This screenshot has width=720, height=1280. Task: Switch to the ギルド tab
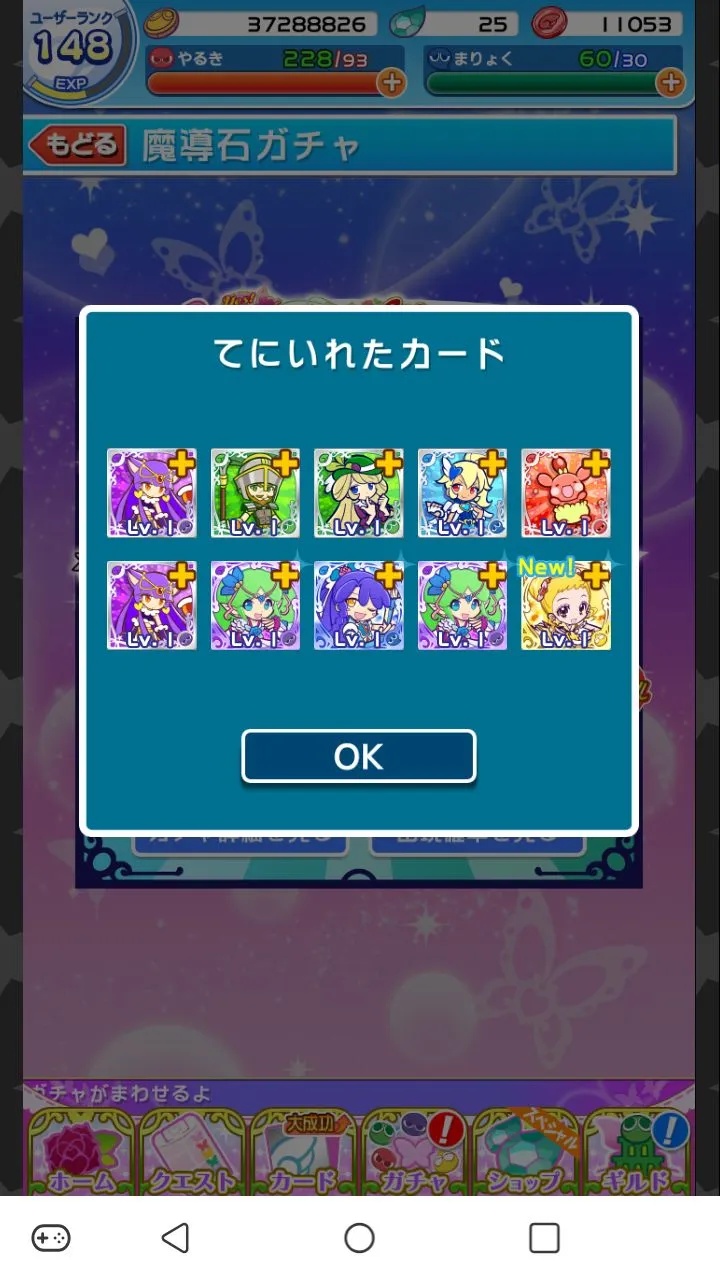[x=637, y=1152]
